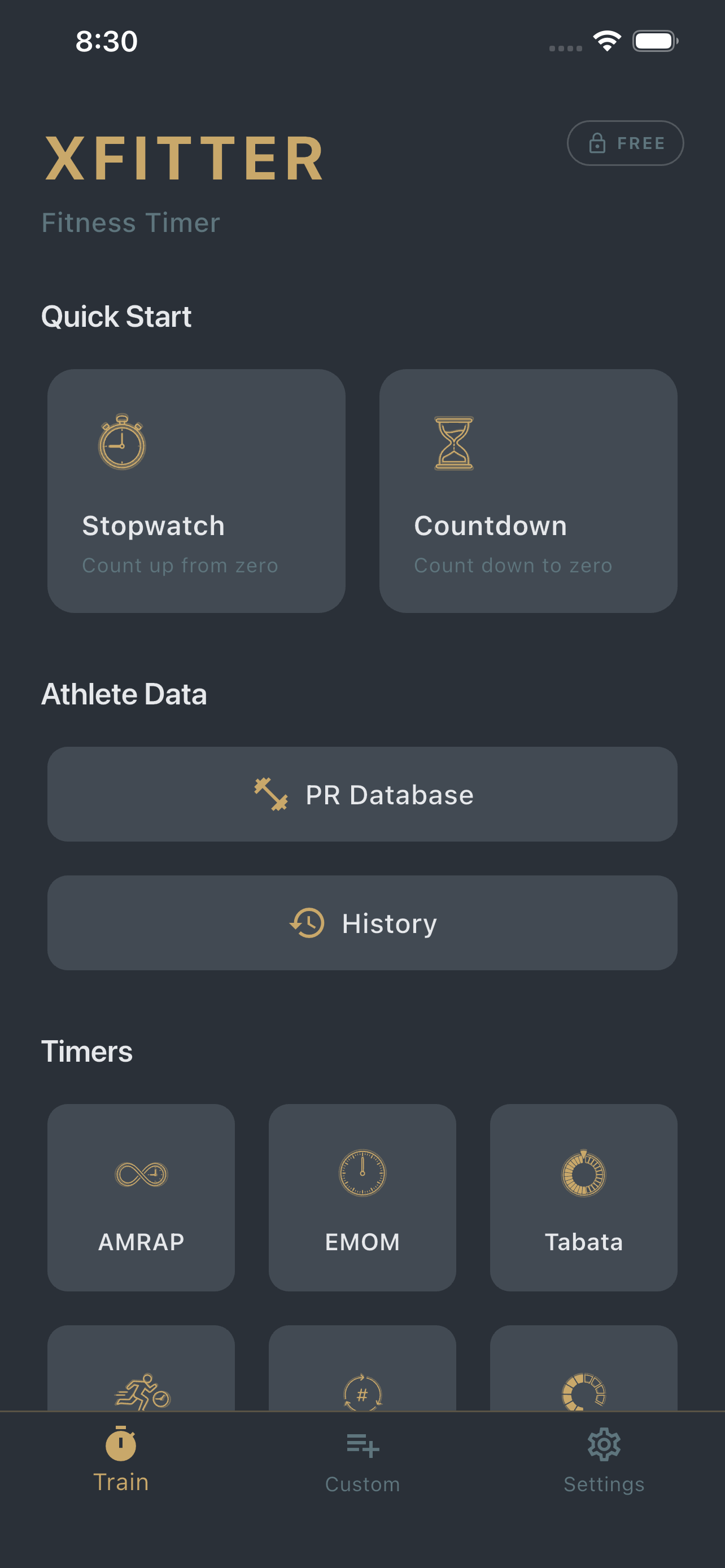
Task: Click the dumbbell icon beside PR Database
Action: point(272,794)
